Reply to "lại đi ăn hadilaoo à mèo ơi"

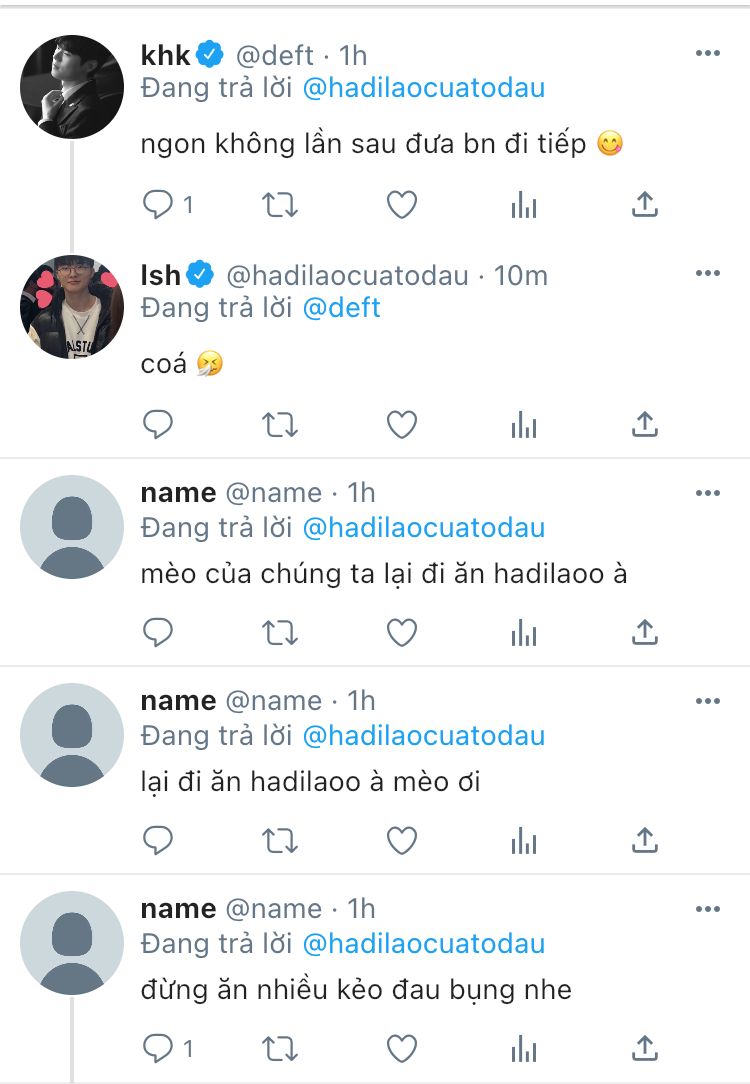point(158,840)
